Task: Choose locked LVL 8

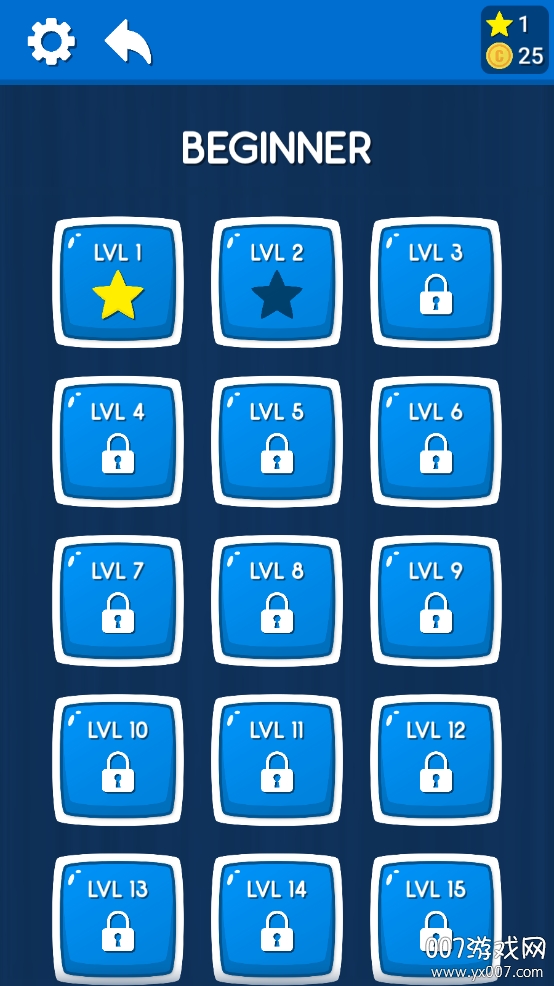Action: click(x=277, y=601)
